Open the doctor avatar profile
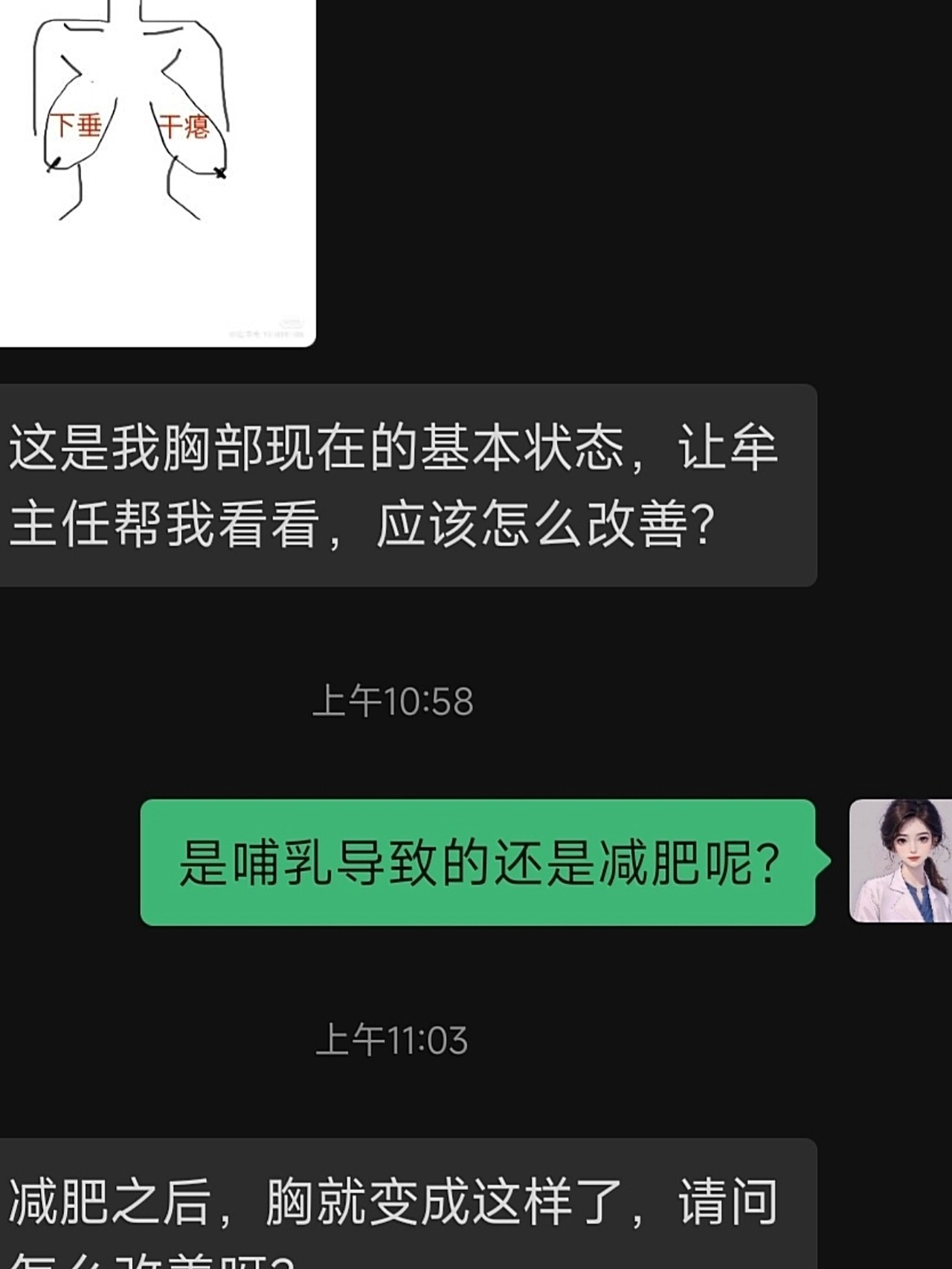952x1269 pixels. (x=900, y=861)
